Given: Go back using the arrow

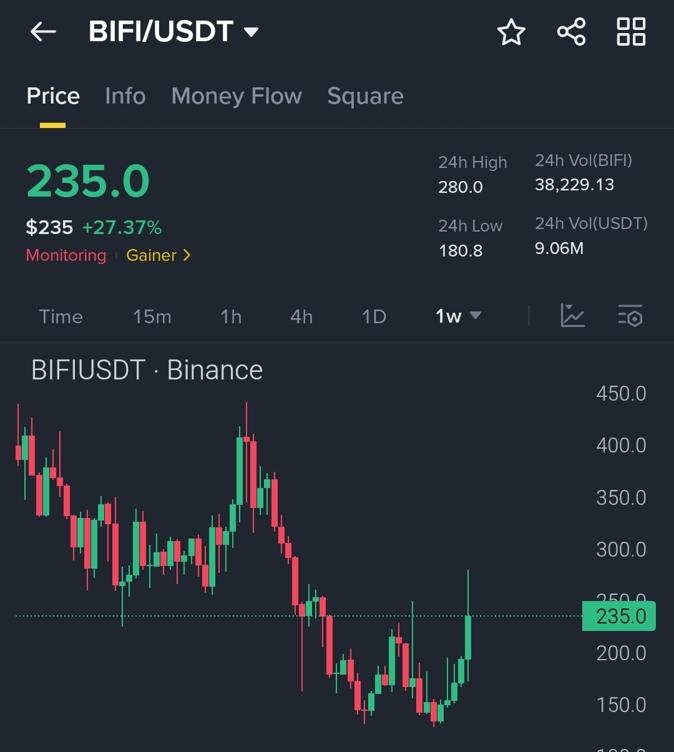Looking at the screenshot, I should [43, 32].
